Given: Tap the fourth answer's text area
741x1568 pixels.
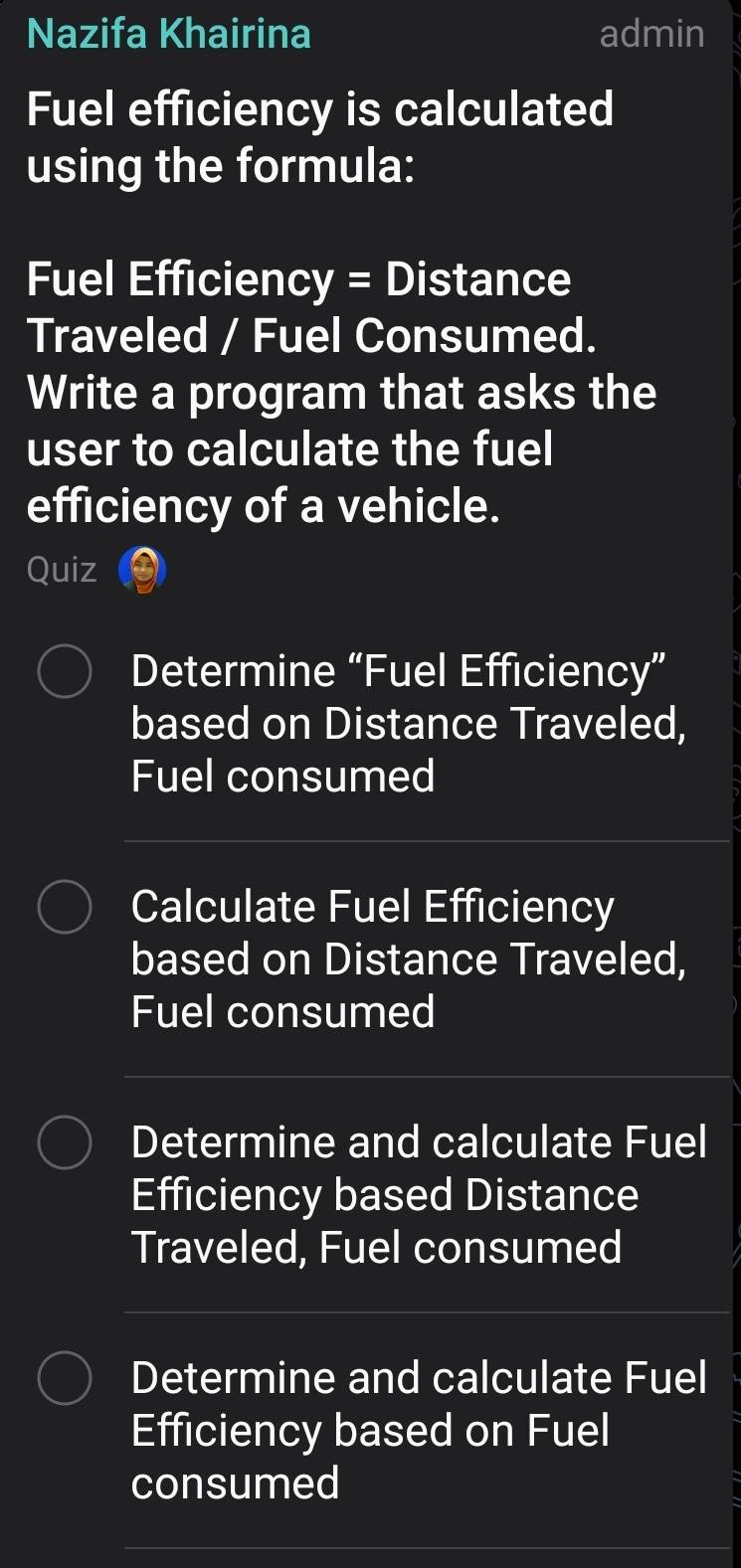Looking at the screenshot, I should pos(418,1430).
